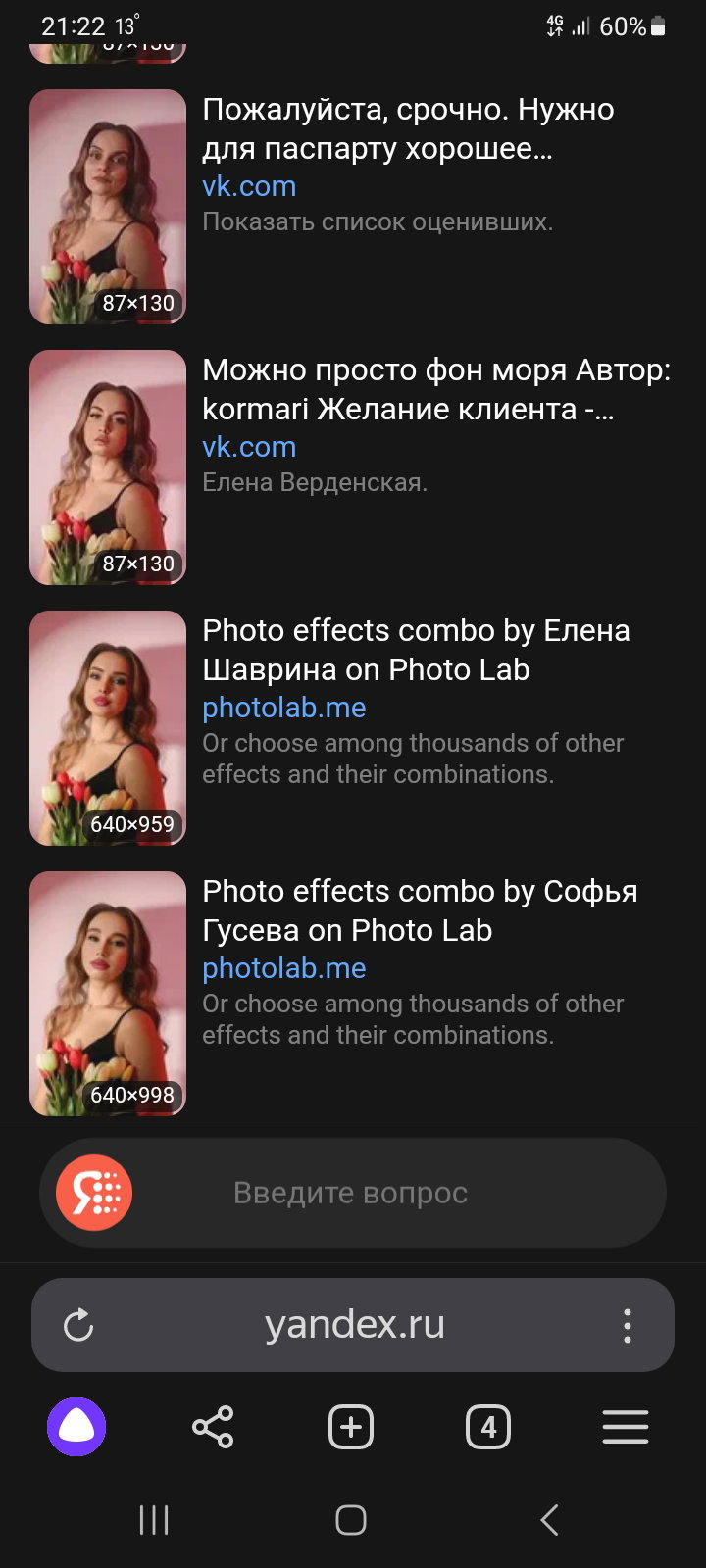This screenshot has height=1568, width=706.
Task: Open result "Пожалуйста, срочно. Нужно для паспарту"
Action: [408, 128]
